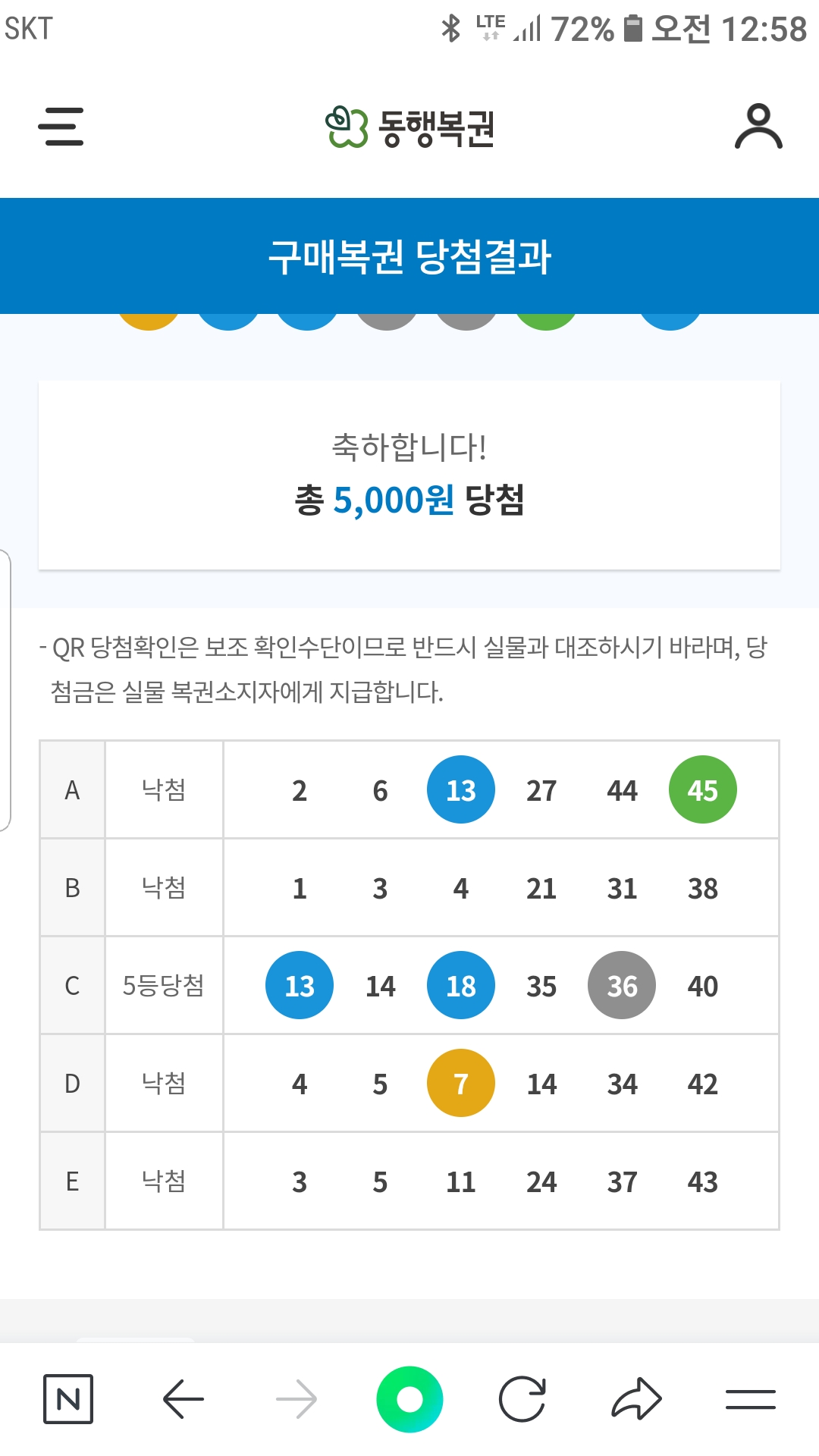819x1456 pixels.
Task: Open the user profile icon
Action: (x=758, y=127)
